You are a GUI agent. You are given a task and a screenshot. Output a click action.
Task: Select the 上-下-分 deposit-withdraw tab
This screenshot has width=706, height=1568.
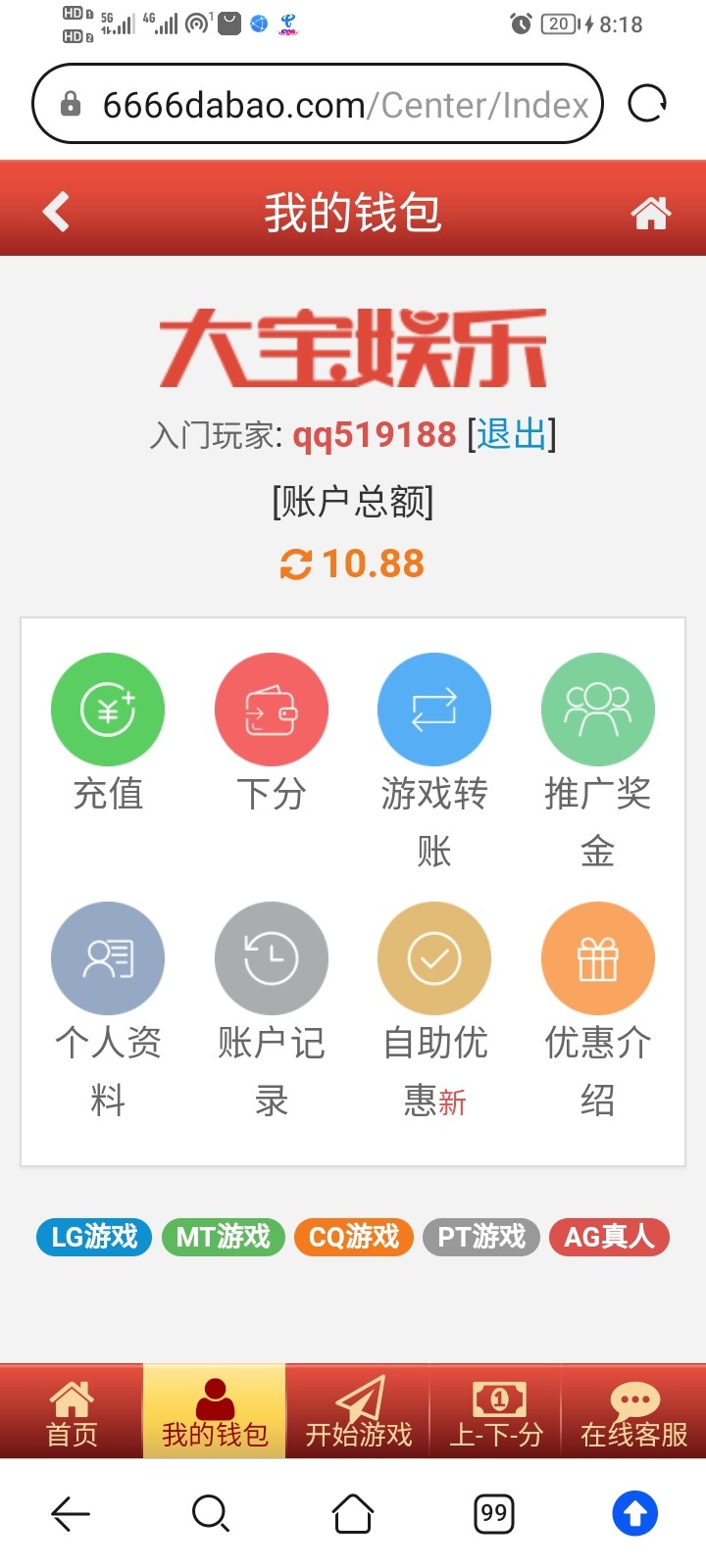496,1411
